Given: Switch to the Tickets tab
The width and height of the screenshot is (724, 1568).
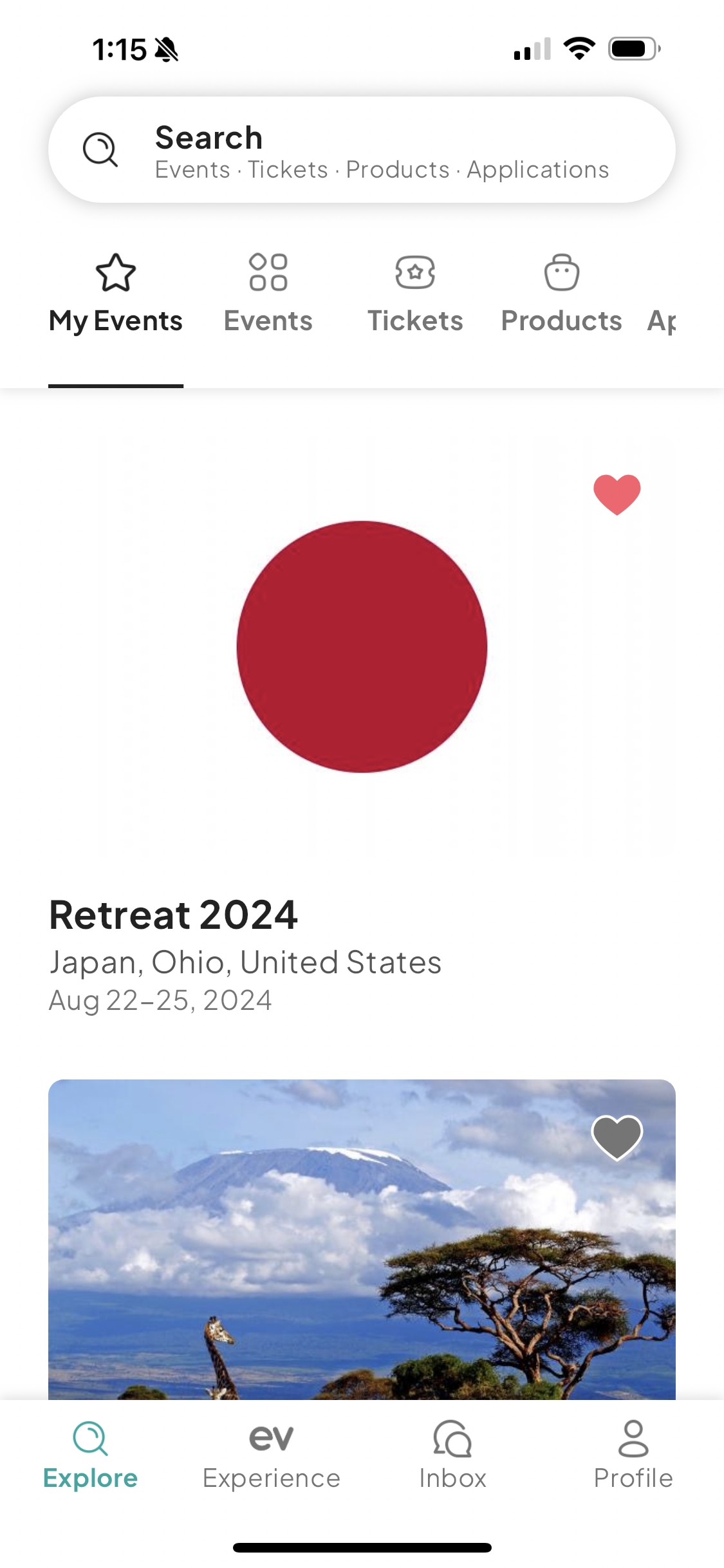Looking at the screenshot, I should pos(415,295).
